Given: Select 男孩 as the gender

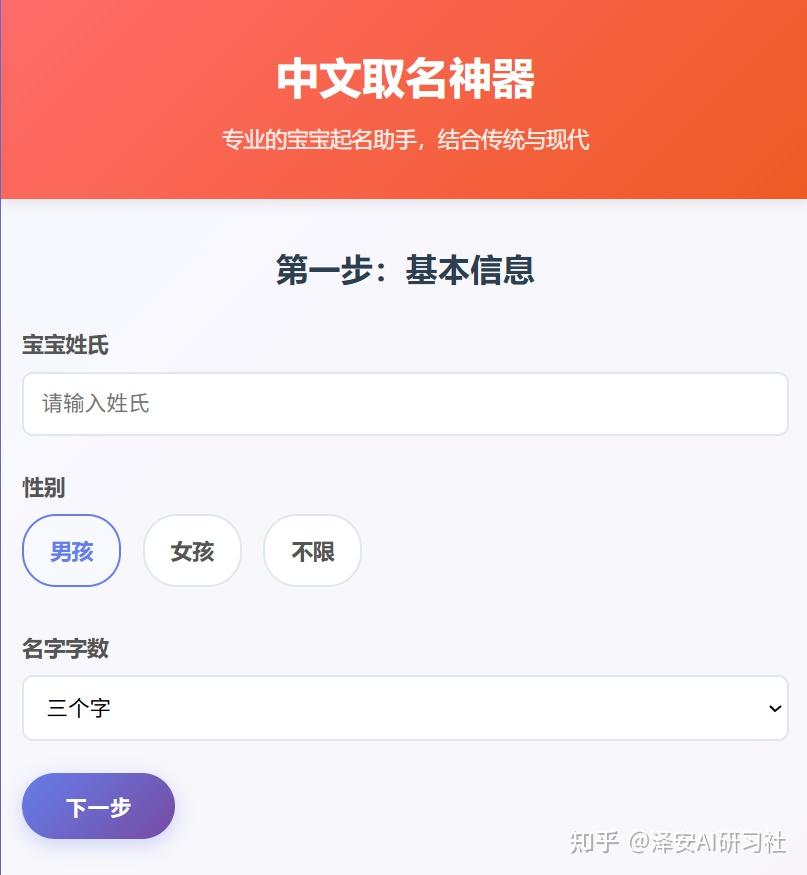Looking at the screenshot, I should coord(72,551).
